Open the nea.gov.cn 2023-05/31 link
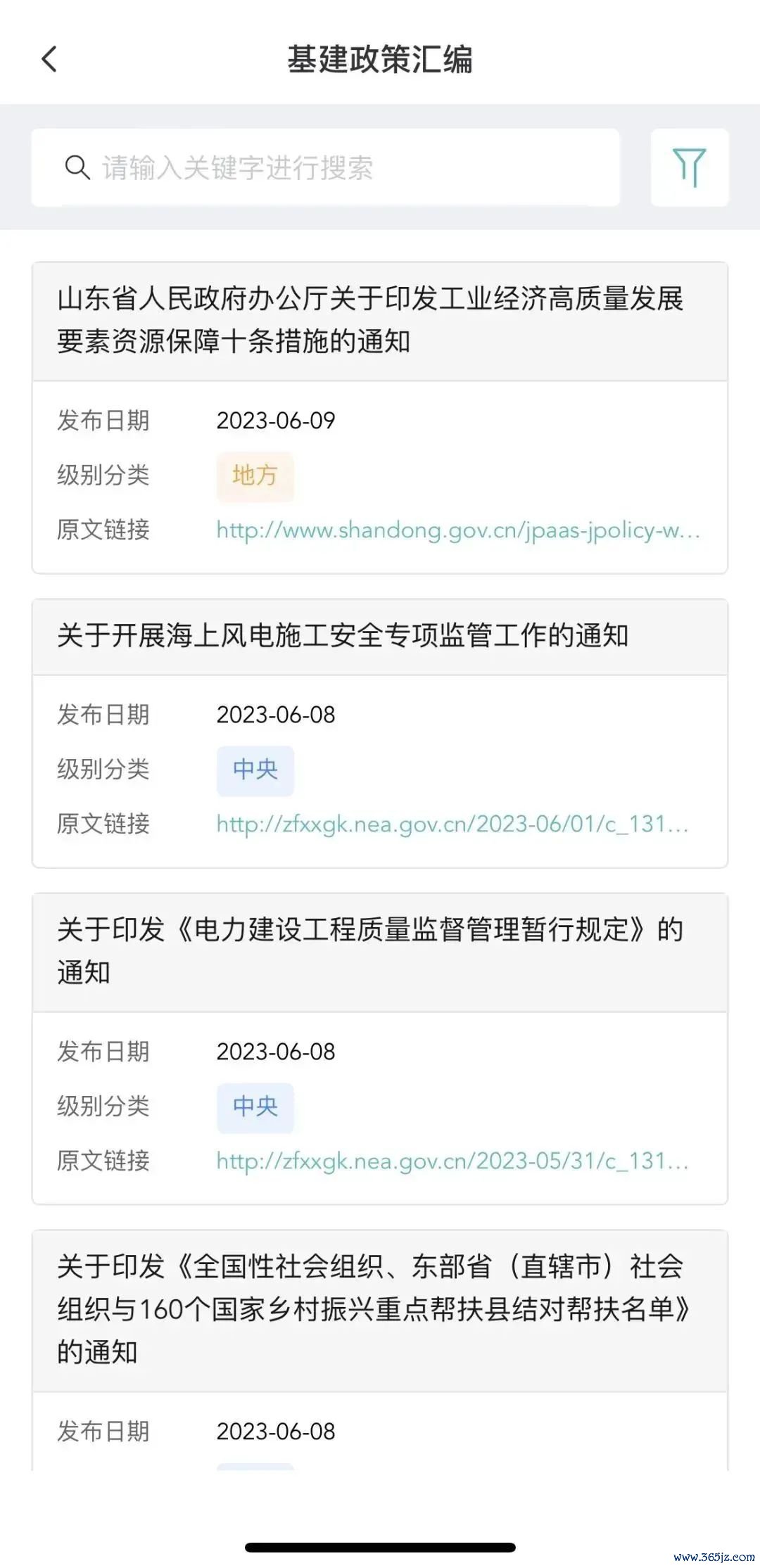 (x=452, y=1161)
